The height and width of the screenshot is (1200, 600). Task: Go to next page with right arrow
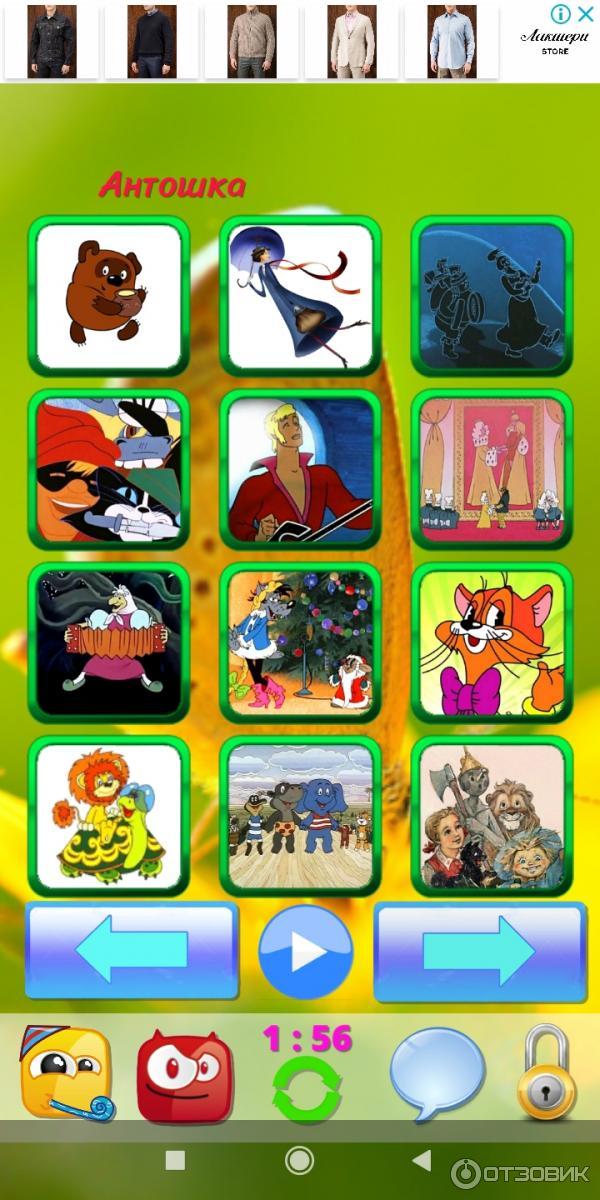click(480, 951)
